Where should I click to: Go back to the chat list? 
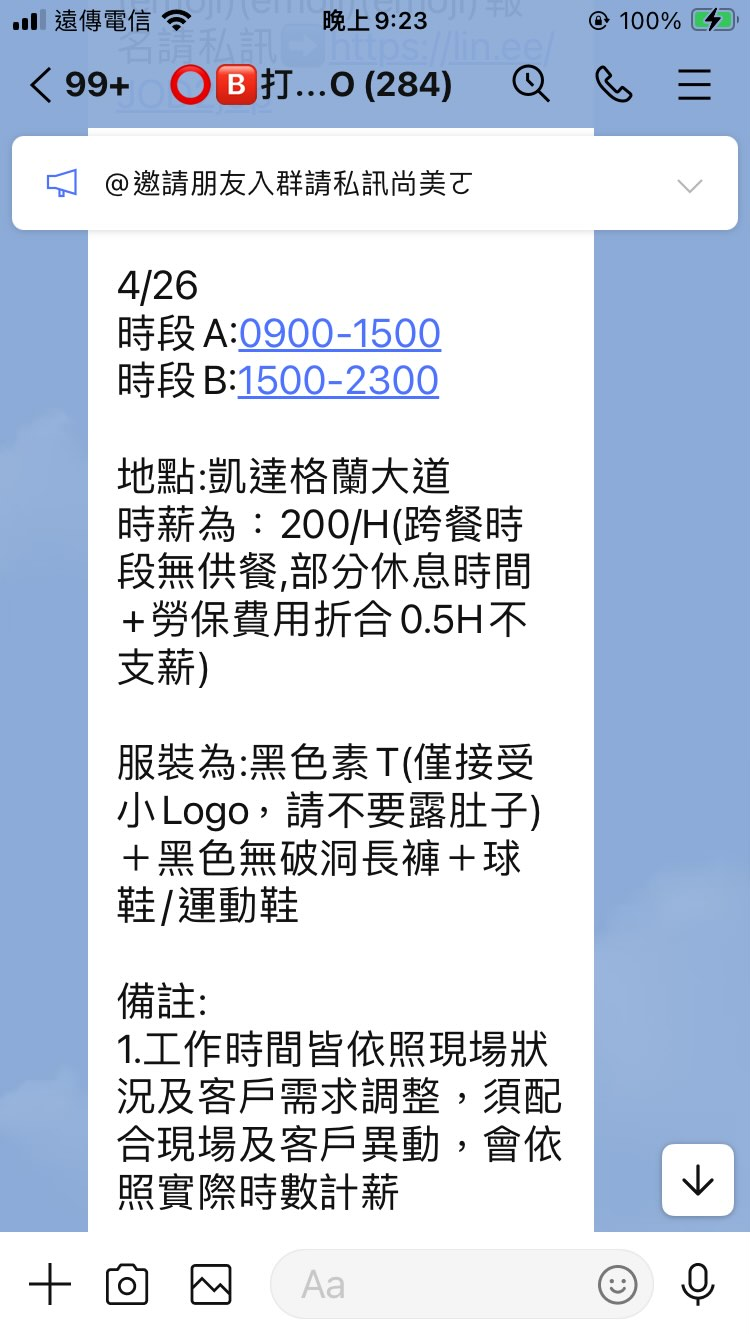[40, 86]
